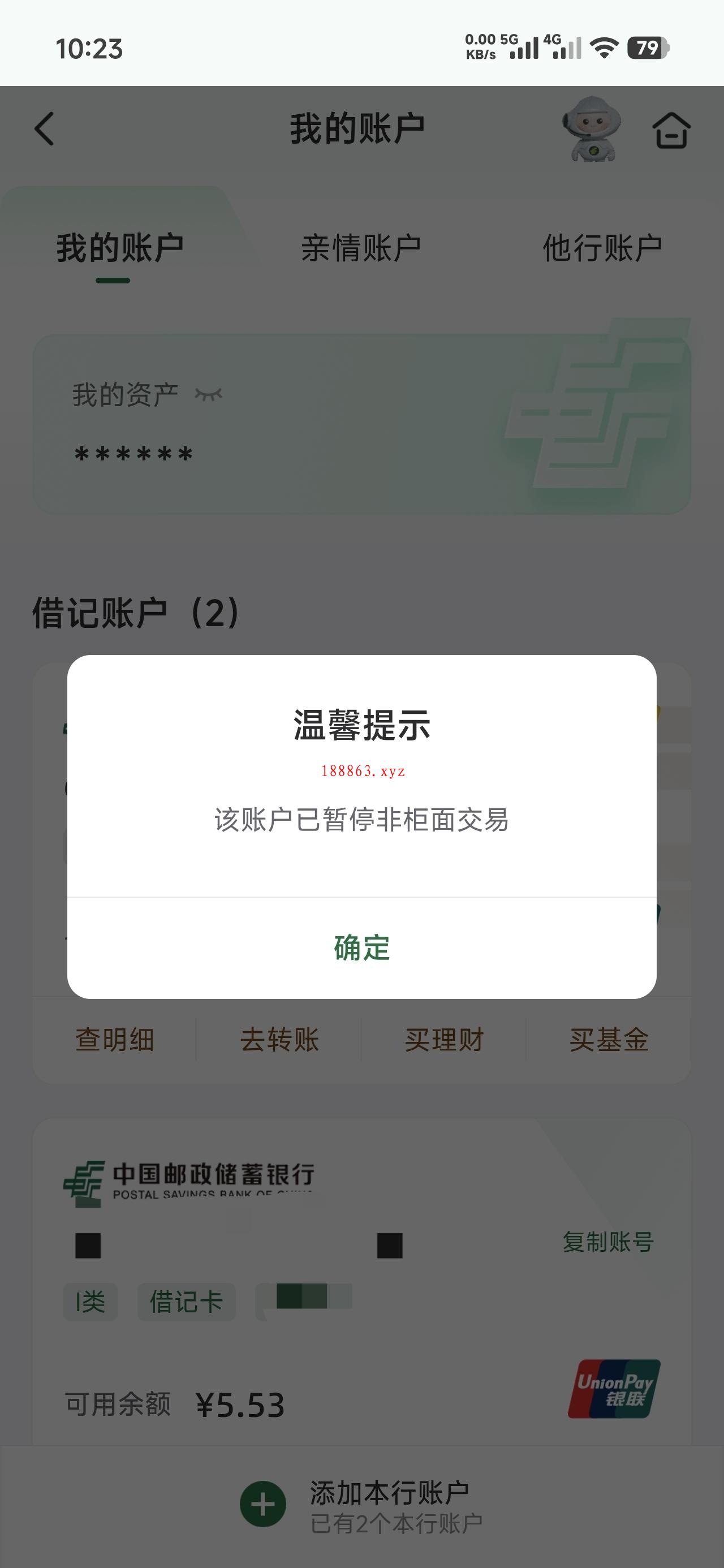The width and height of the screenshot is (724, 1568).
Task: Copy the account number via 复制账号
Action: tap(607, 1242)
